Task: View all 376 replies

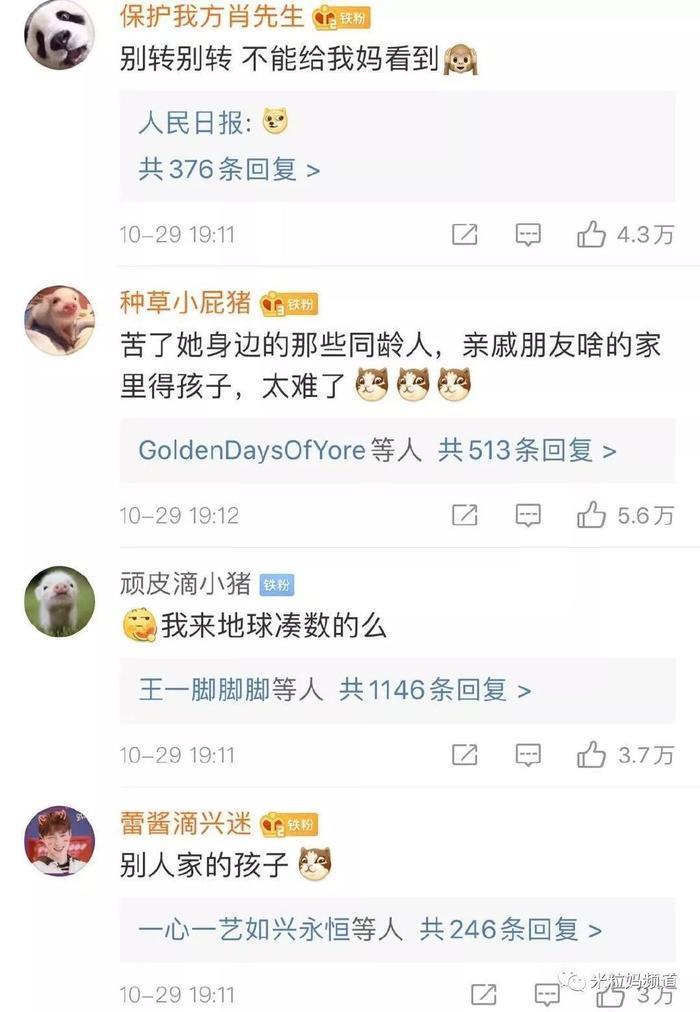Action: [x=229, y=169]
